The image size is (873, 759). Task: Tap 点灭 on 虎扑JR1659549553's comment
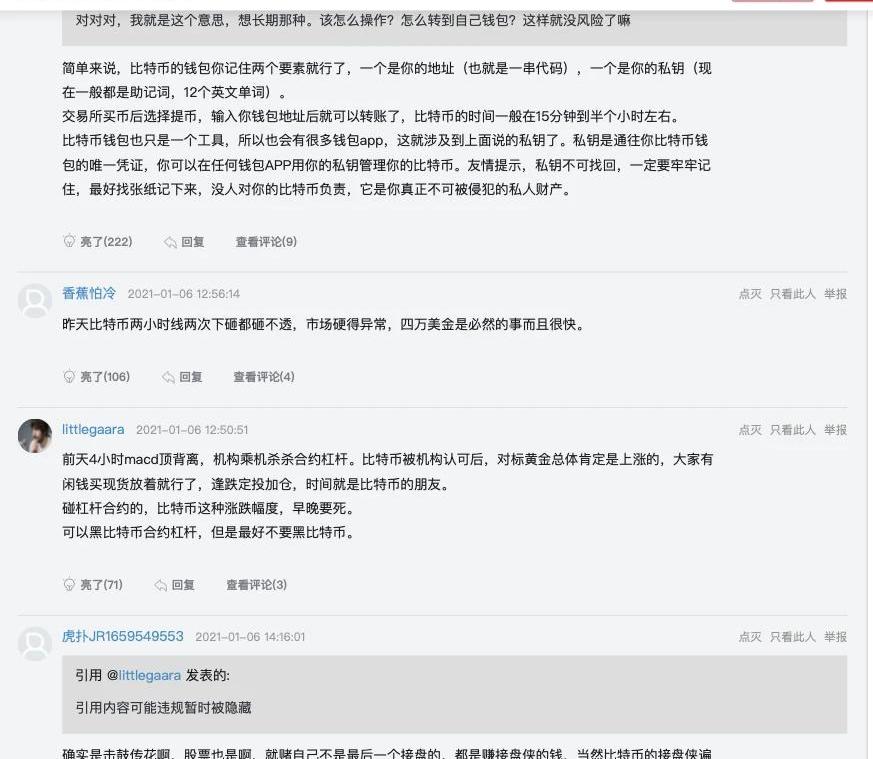[750, 637]
